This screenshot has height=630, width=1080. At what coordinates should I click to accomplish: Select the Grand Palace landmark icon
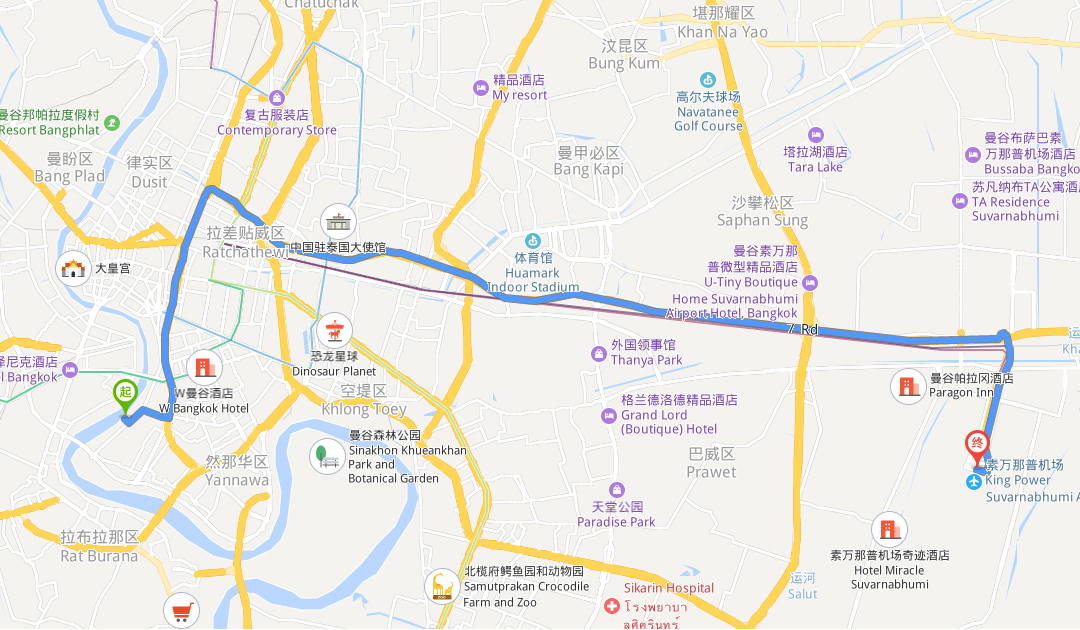(72, 268)
